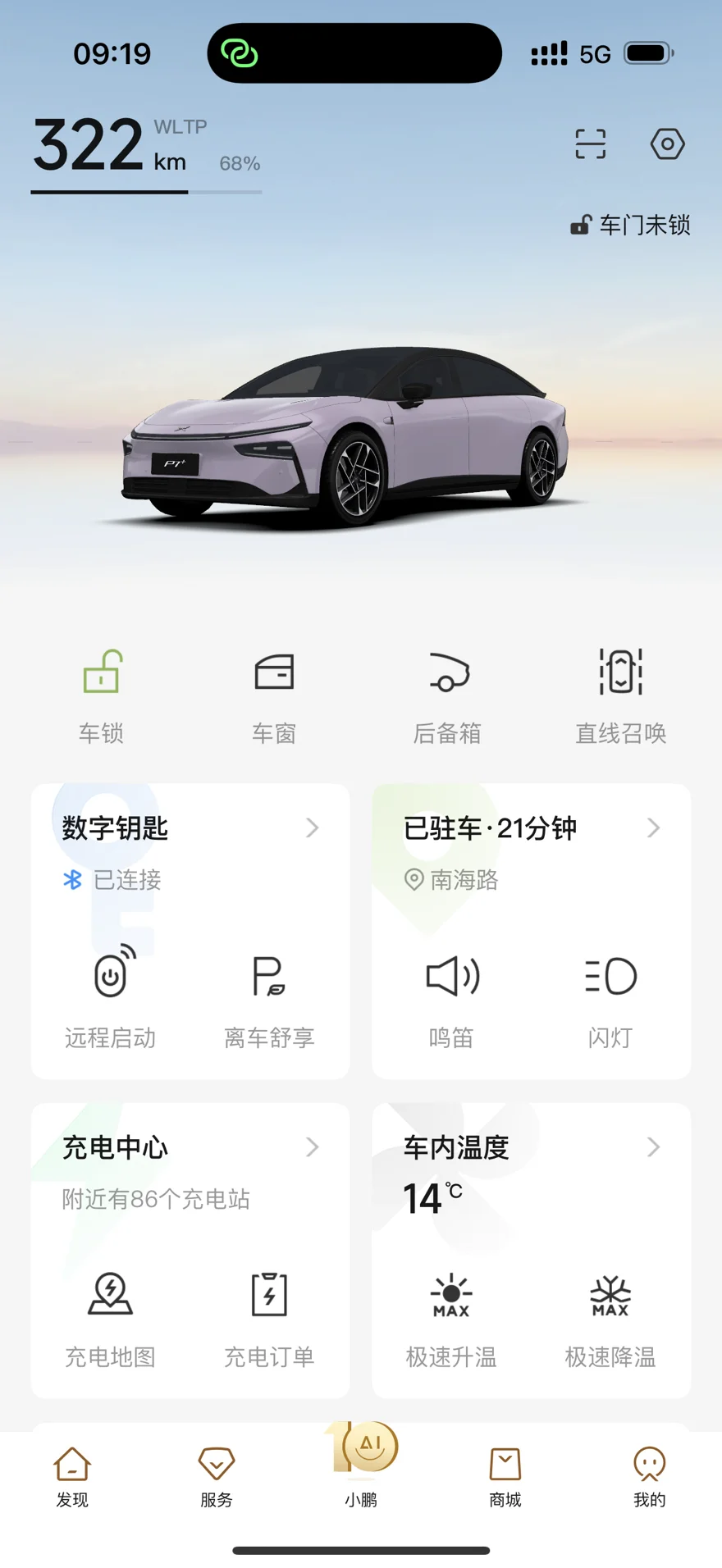Image resolution: width=722 pixels, height=1568 pixels.
Task: Open the scan icon at top
Action: (x=590, y=144)
